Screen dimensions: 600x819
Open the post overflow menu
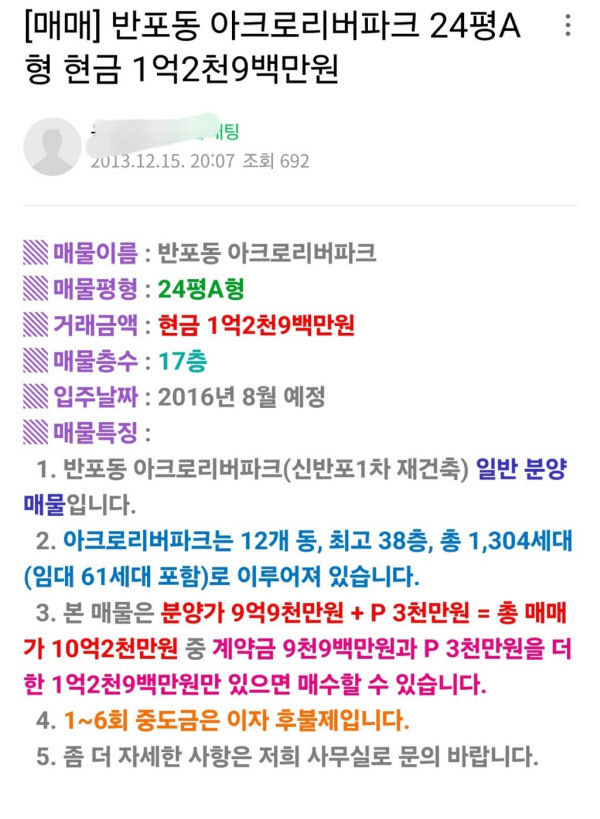[569, 24]
